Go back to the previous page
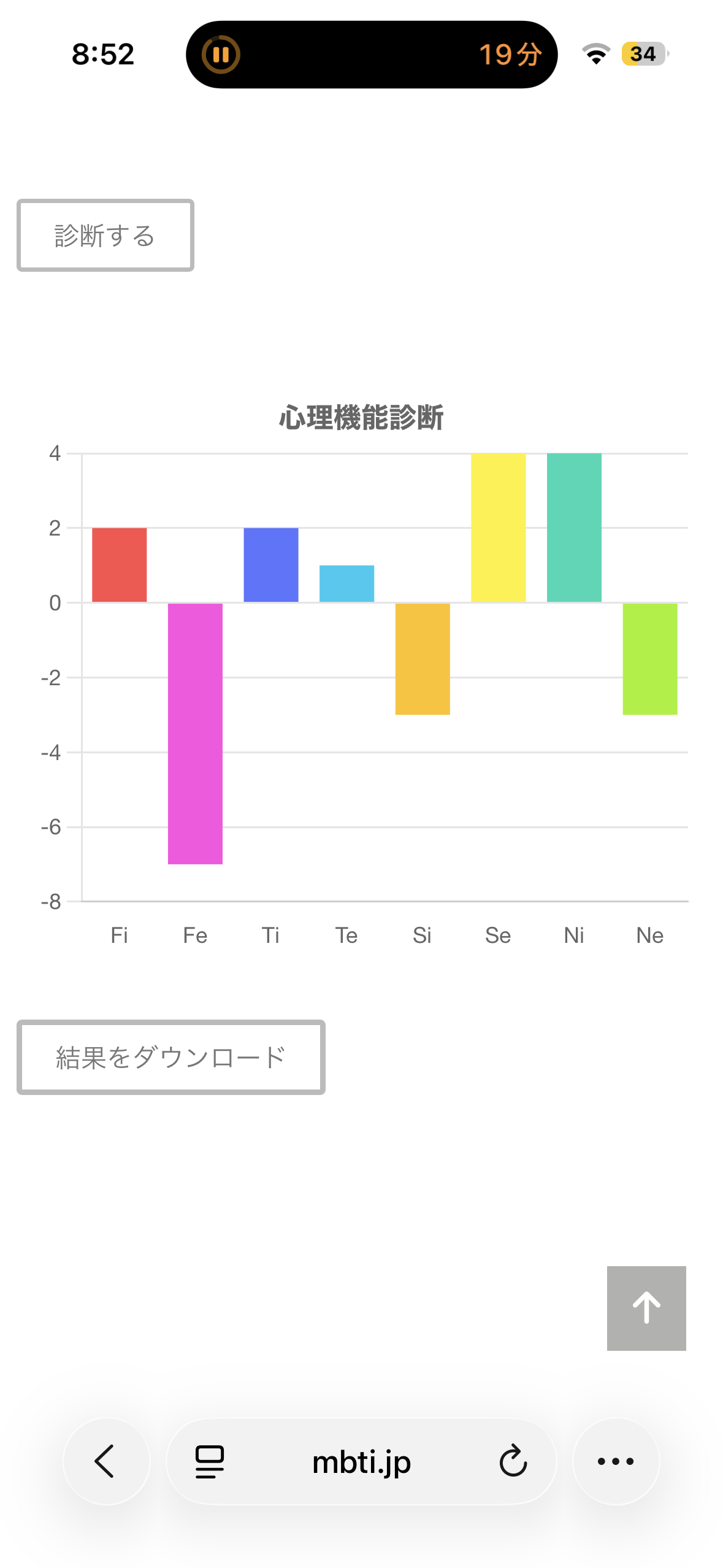 tap(106, 1461)
